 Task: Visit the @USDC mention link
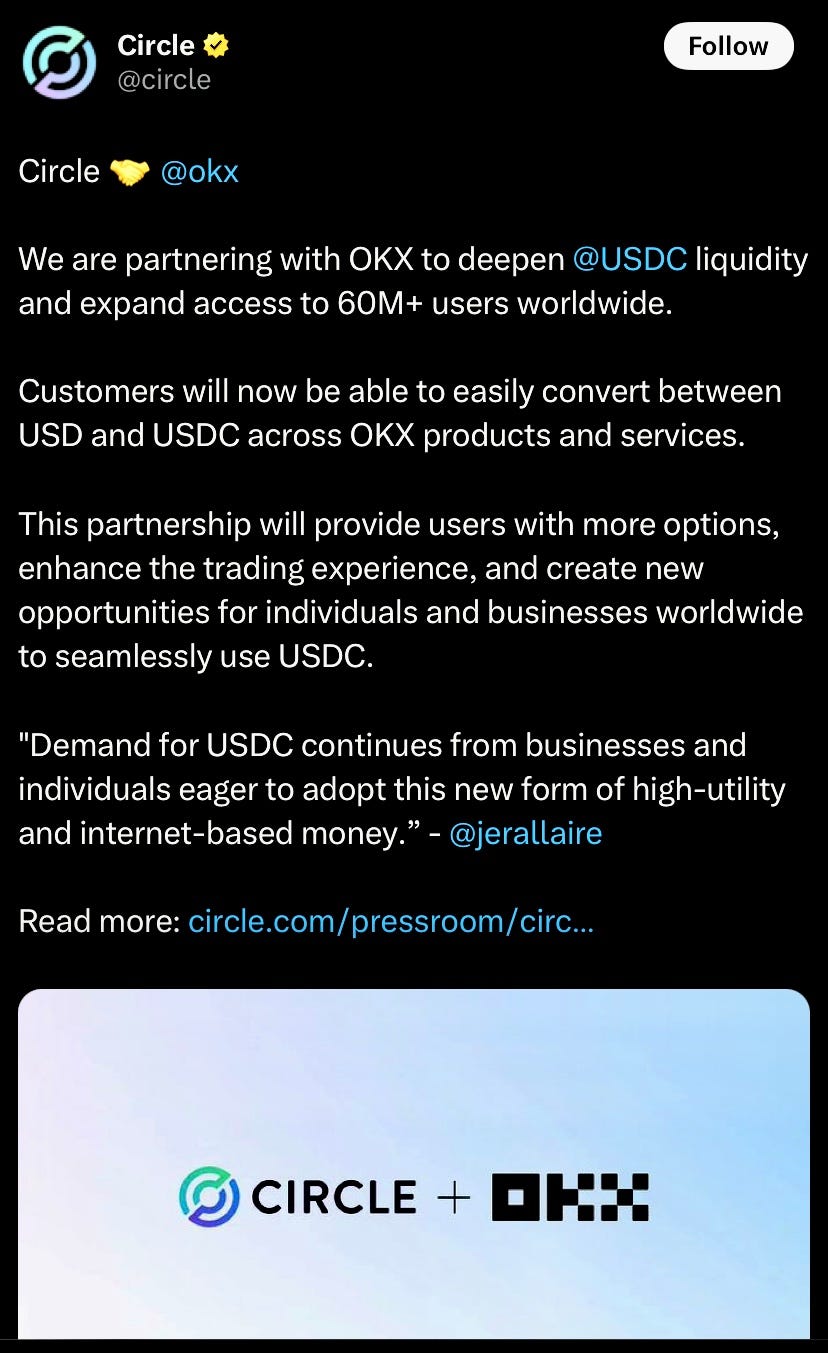[x=629, y=259]
